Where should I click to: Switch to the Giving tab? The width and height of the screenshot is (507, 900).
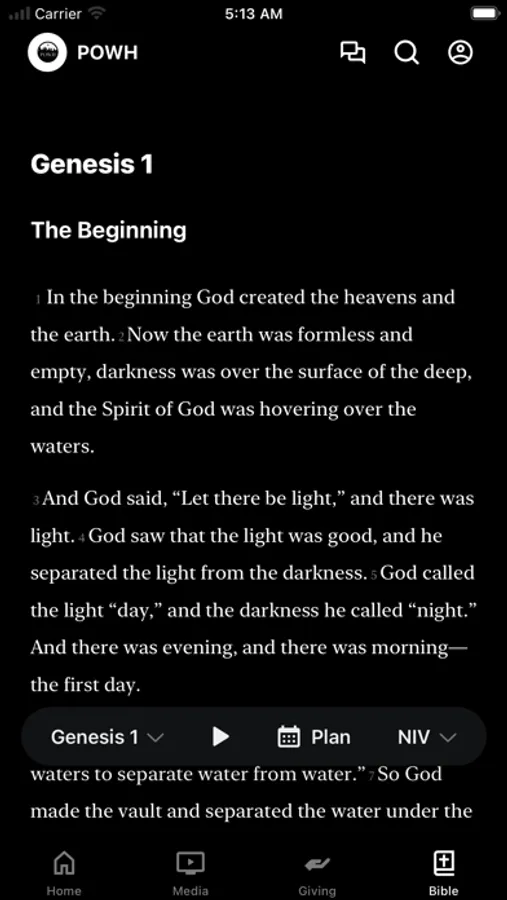point(317,872)
